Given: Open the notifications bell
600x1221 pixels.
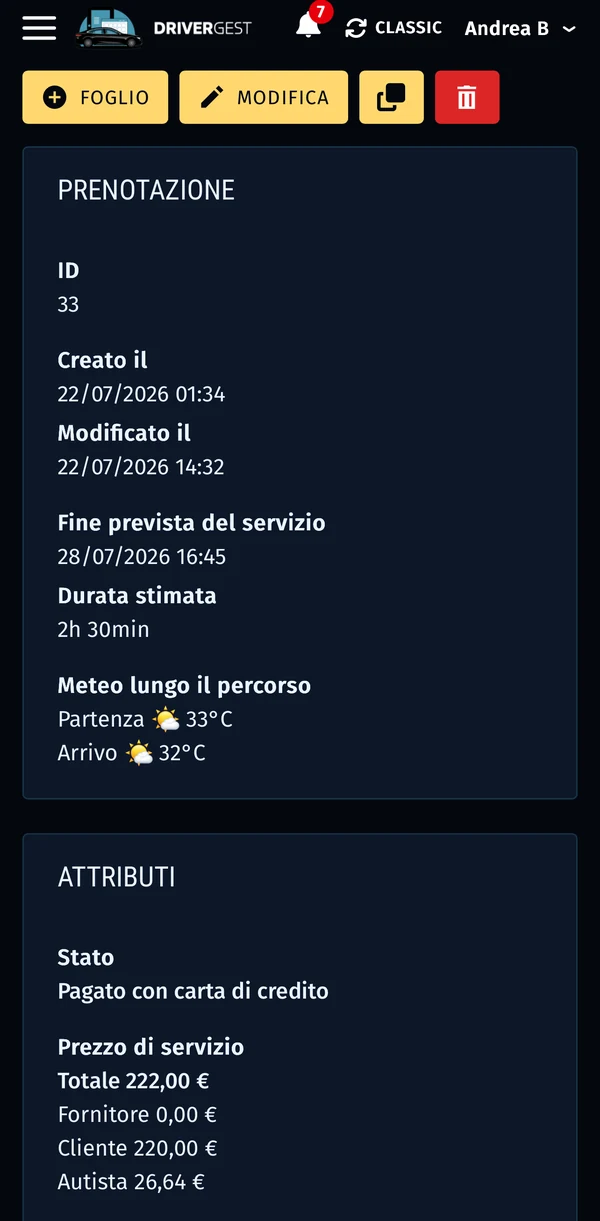Looking at the screenshot, I should pos(309,27).
